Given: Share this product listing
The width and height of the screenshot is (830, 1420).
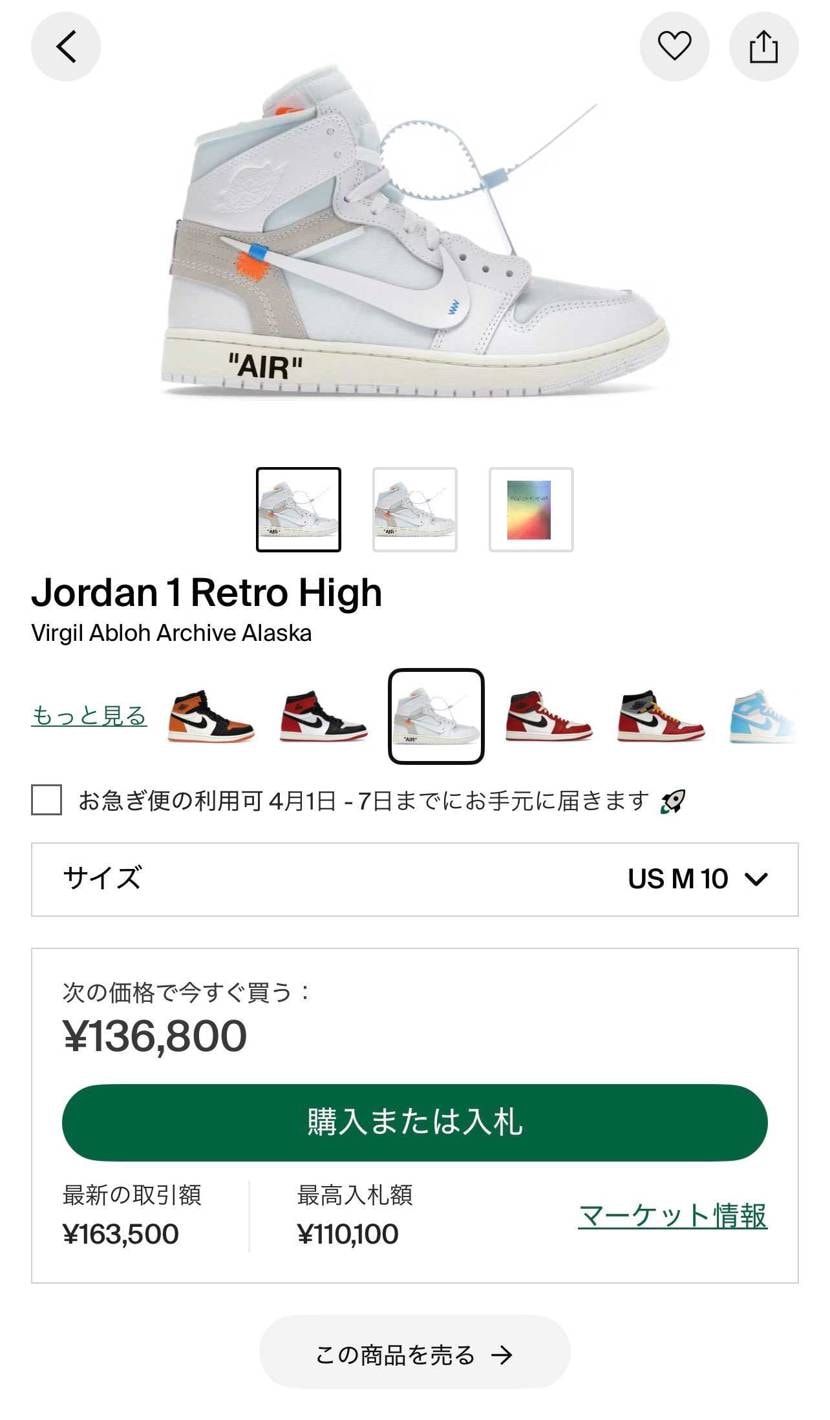Looking at the screenshot, I should 763,46.
